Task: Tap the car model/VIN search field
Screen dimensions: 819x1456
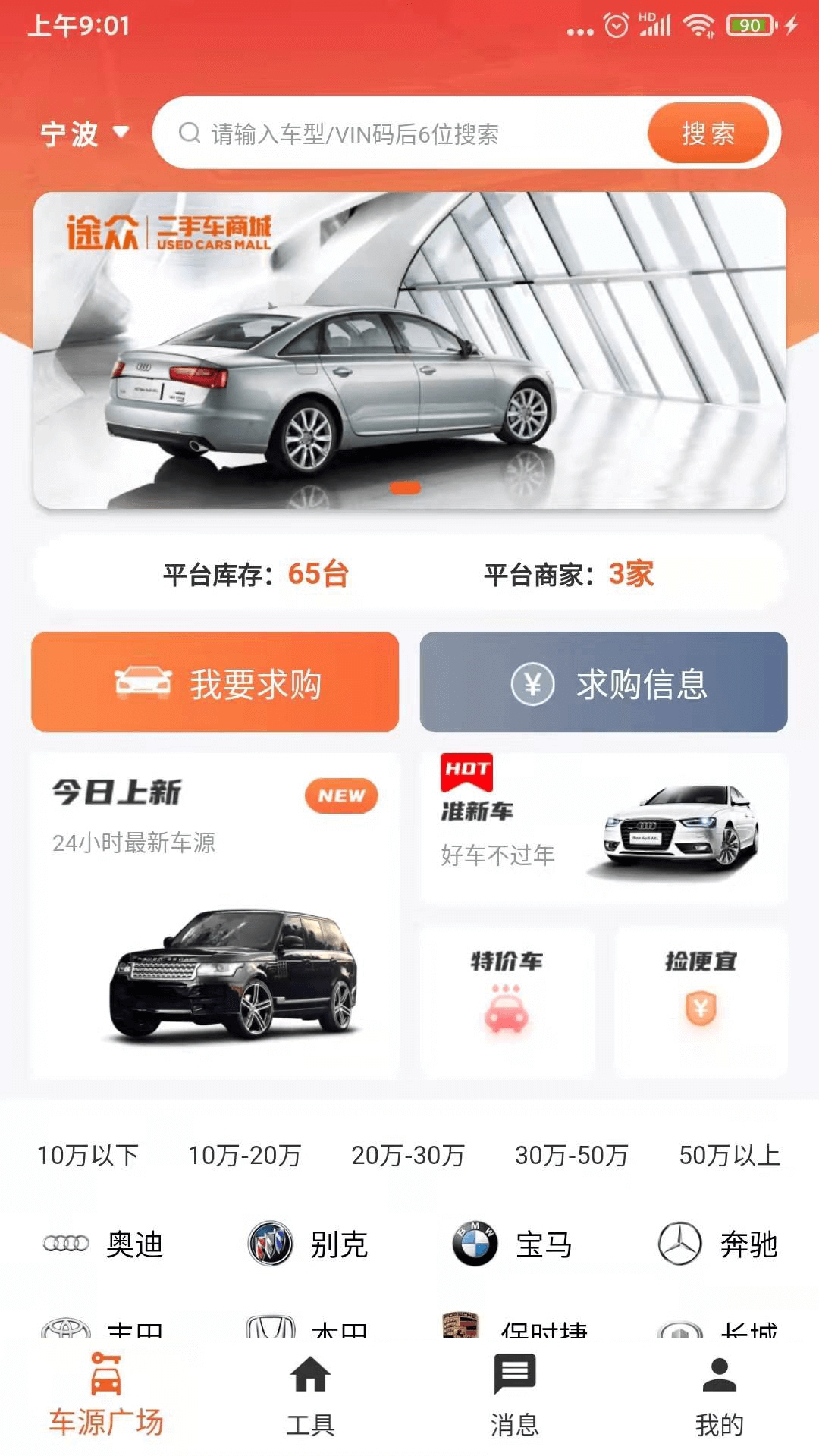Action: pyautogui.click(x=409, y=134)
